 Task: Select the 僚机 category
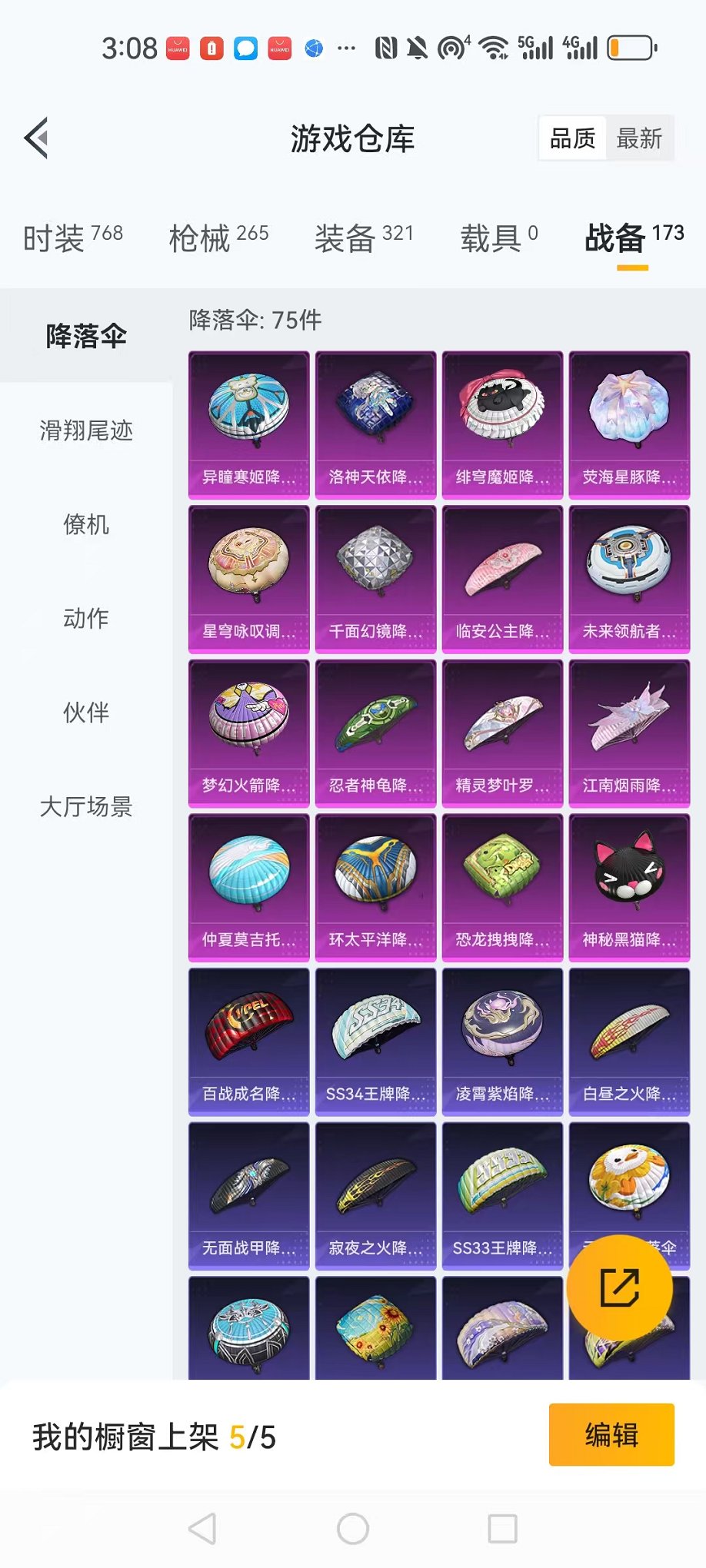point(86,525)
